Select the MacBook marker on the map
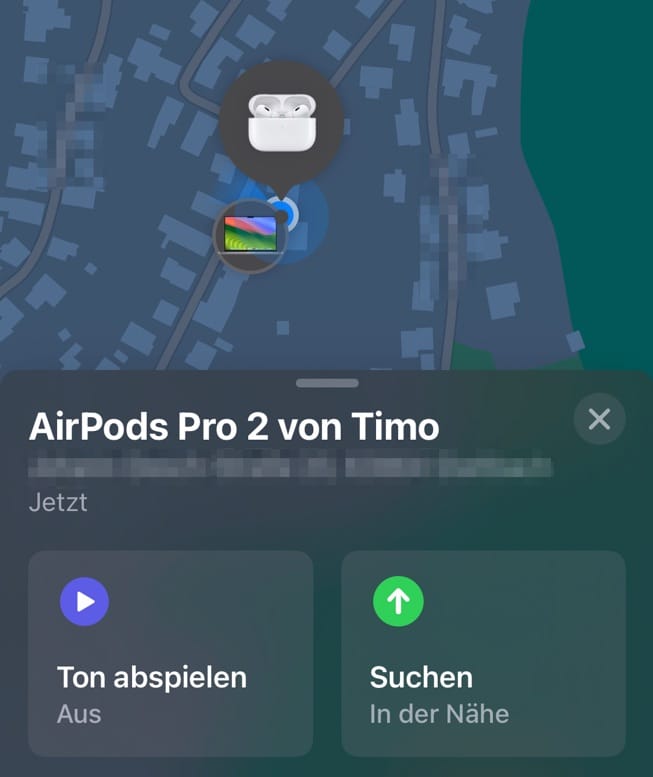Image resolution: width=653 pixels, height=777 pixels. (250, 236)
